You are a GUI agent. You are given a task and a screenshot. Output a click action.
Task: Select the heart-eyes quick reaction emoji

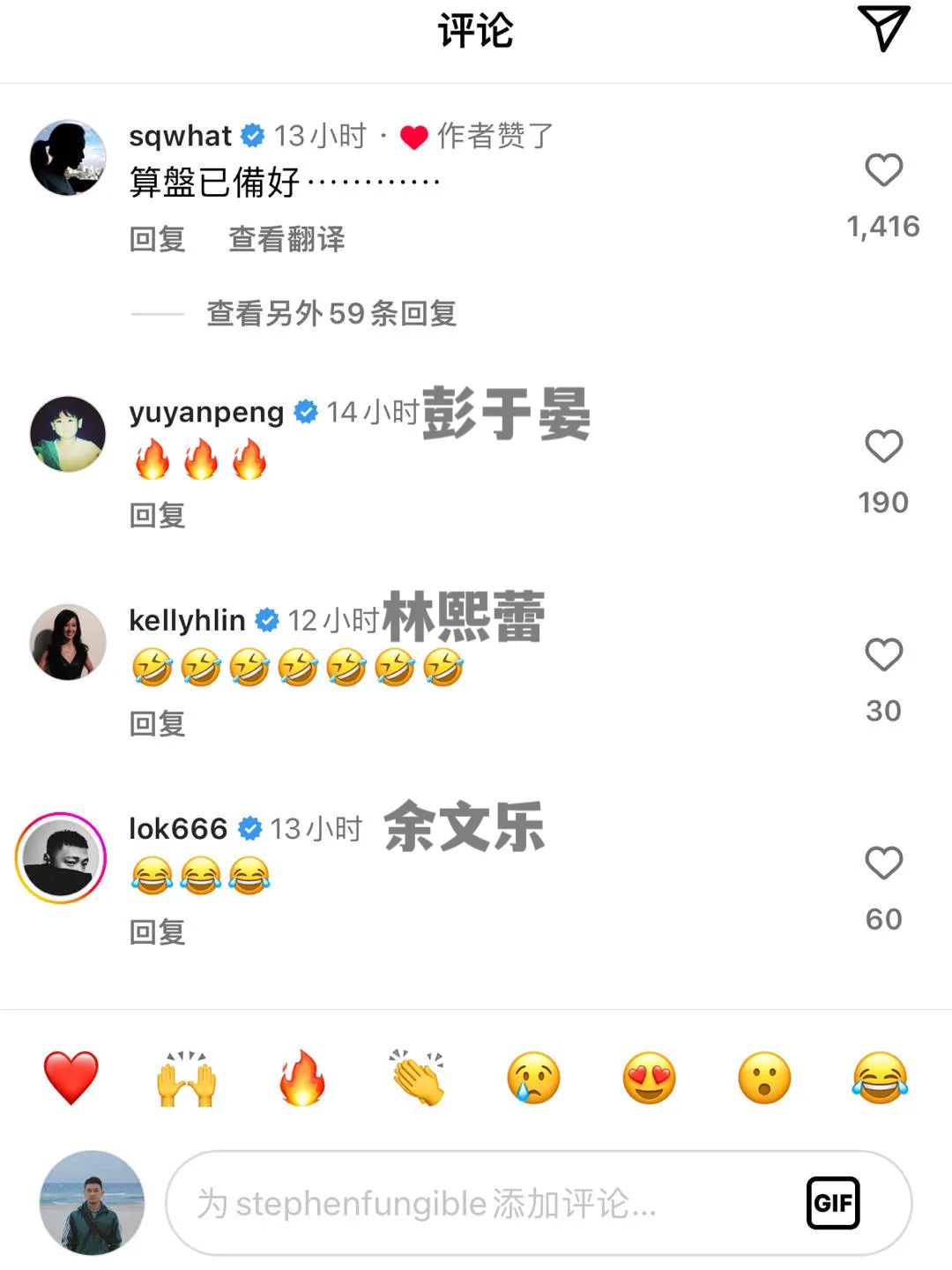[648, 1076]
